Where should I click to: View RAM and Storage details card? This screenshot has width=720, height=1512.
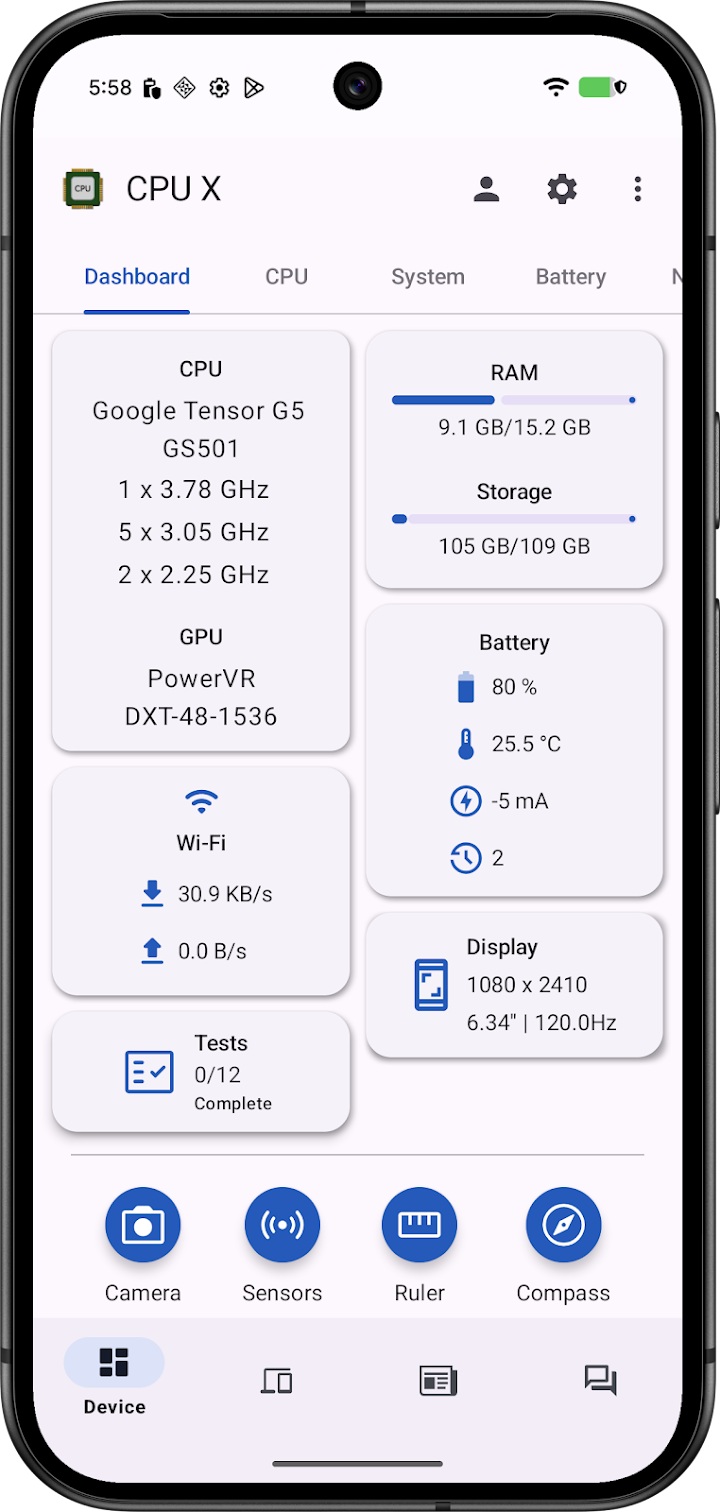pyautogui.click(x=514, y=459)
